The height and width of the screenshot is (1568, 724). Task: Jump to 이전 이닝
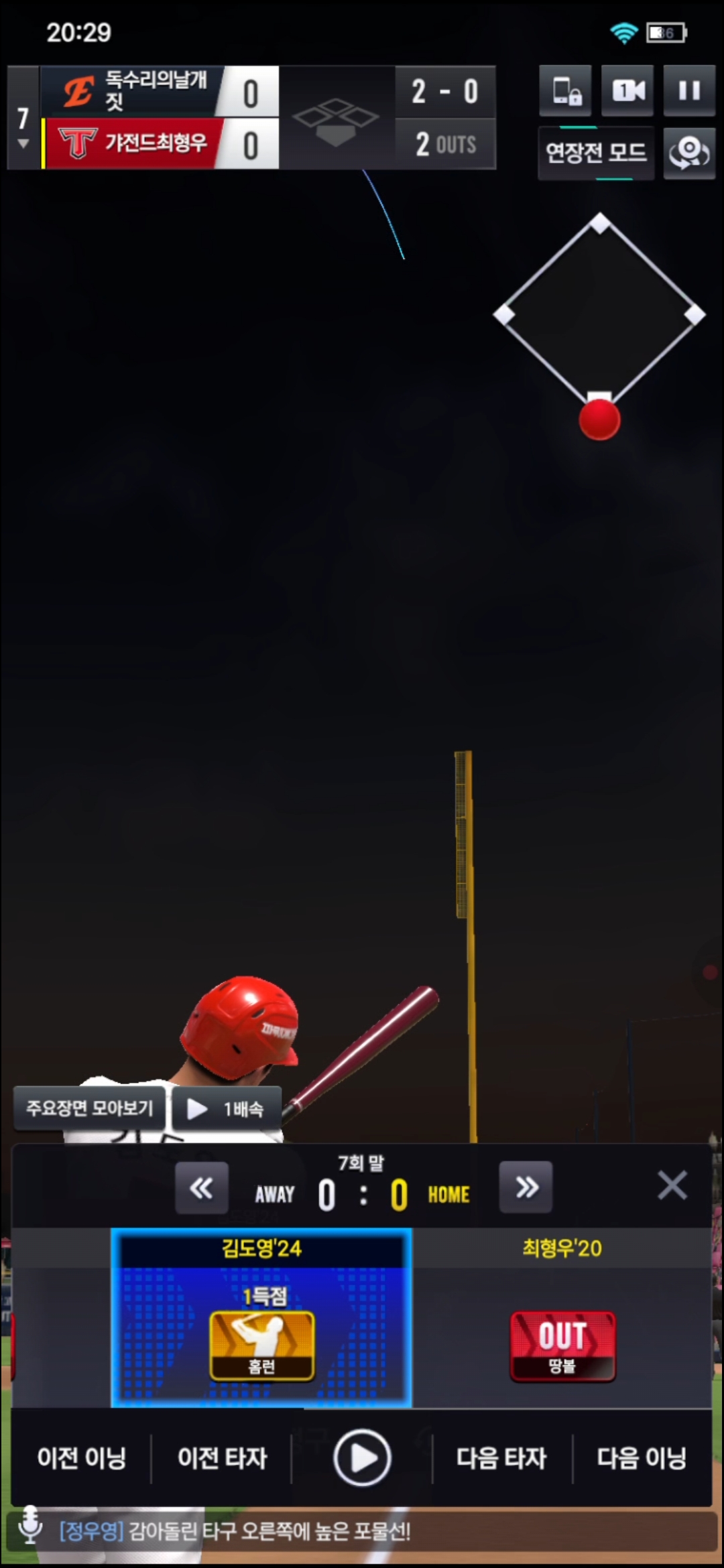point(81,1458)
